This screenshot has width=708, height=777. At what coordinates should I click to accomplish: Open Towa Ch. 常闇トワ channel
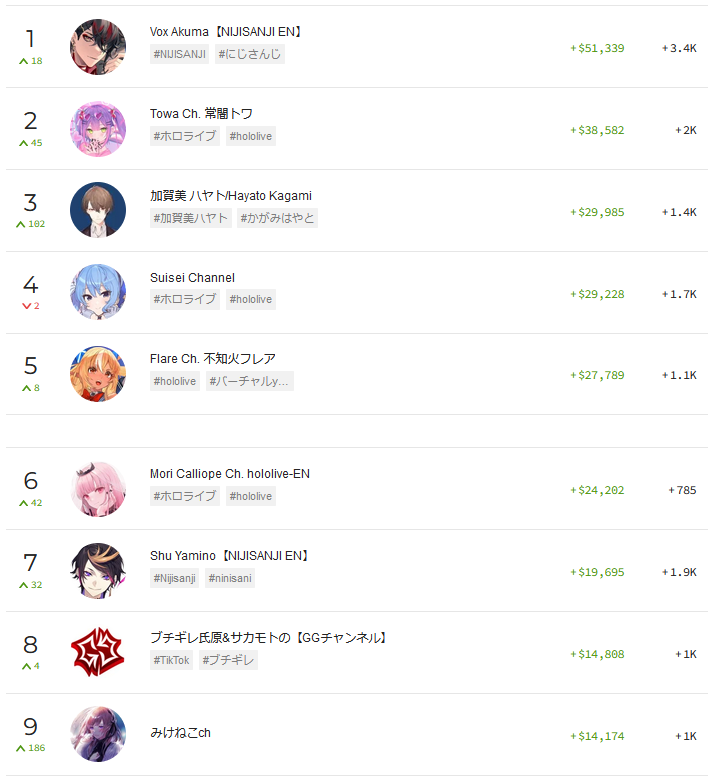(201, 114)
